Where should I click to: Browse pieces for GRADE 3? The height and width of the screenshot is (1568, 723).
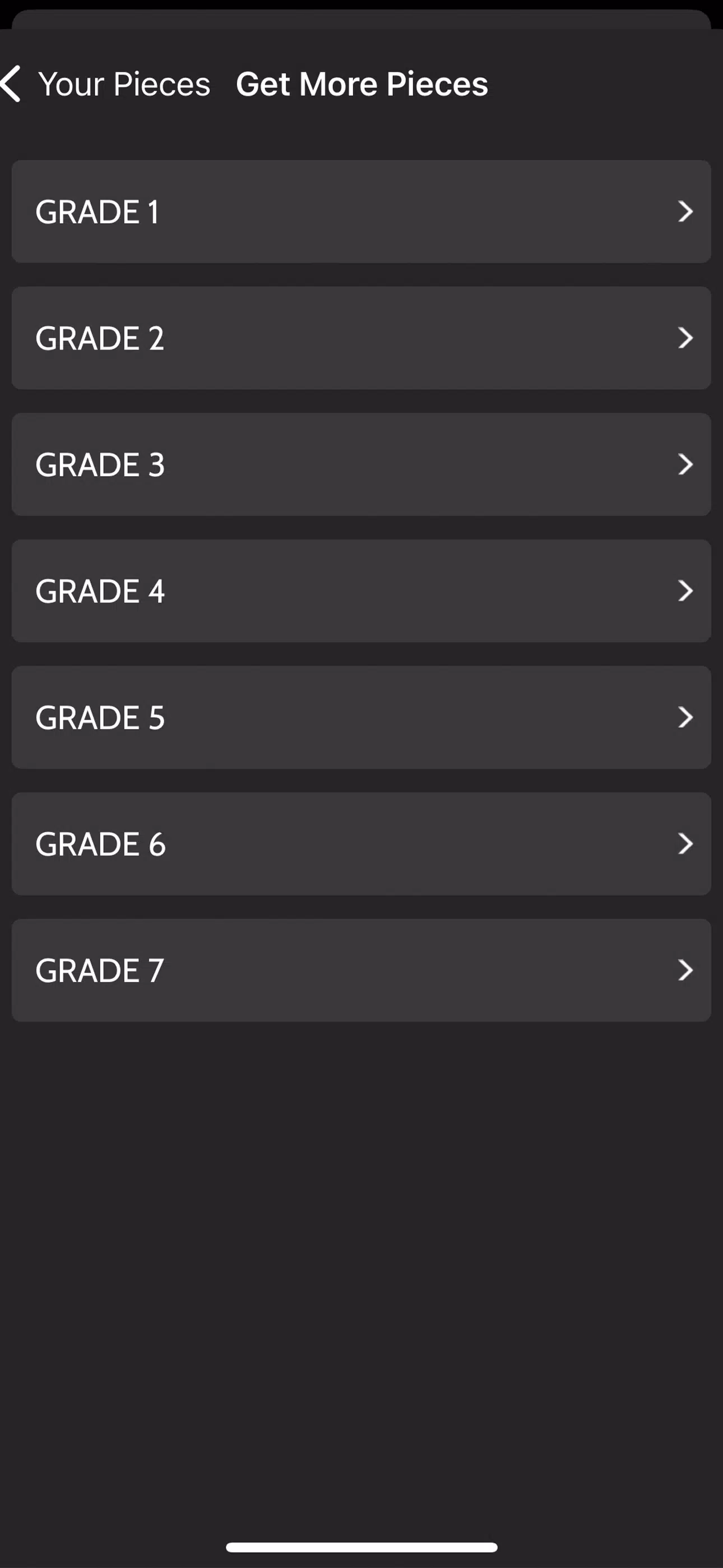pyautogui.click(x=361, y=464)
